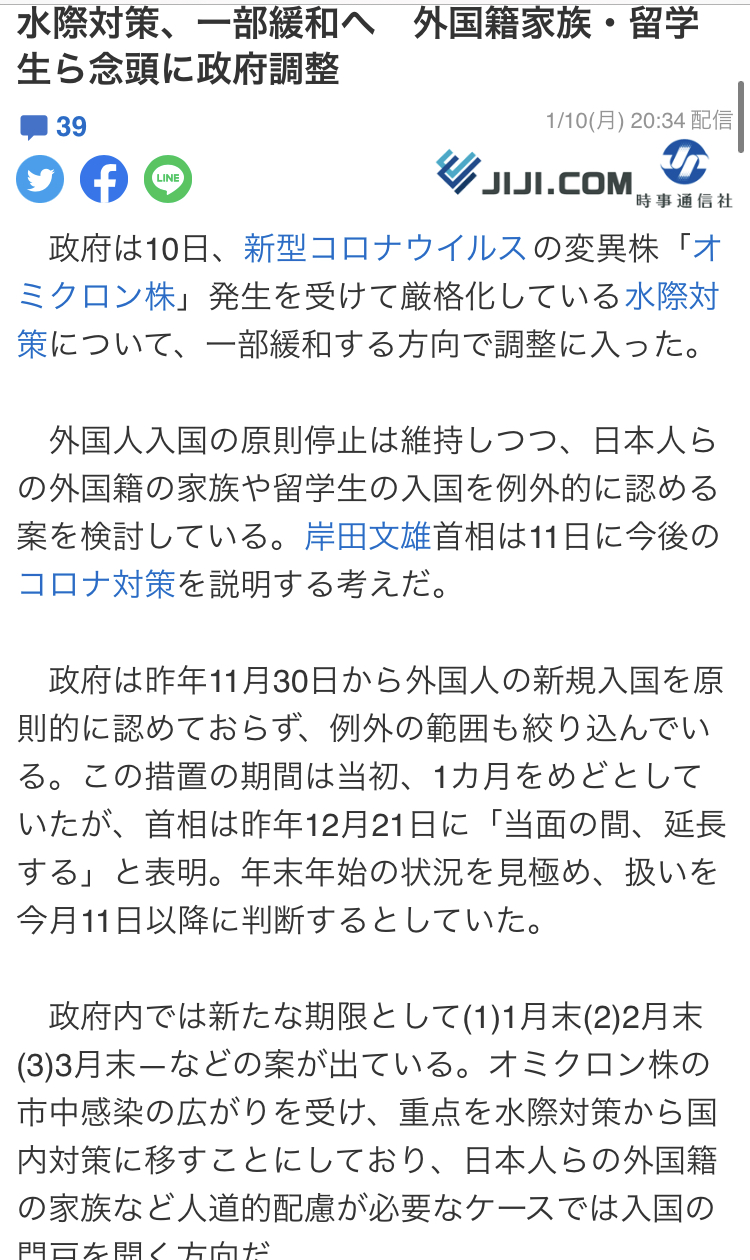Open the コロナ対策 link
The width and height of the screenshot is (750, 1260).
pos(97,585)
